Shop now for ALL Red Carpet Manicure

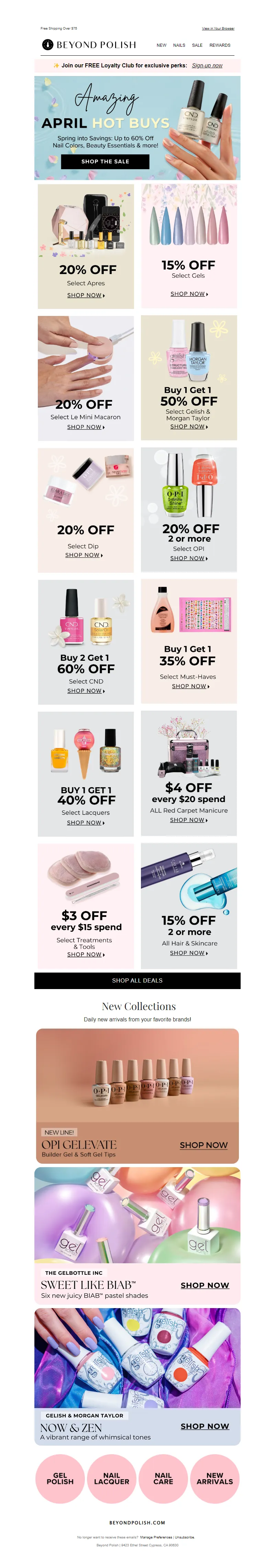pyautogui.click(x=189, y=820)
